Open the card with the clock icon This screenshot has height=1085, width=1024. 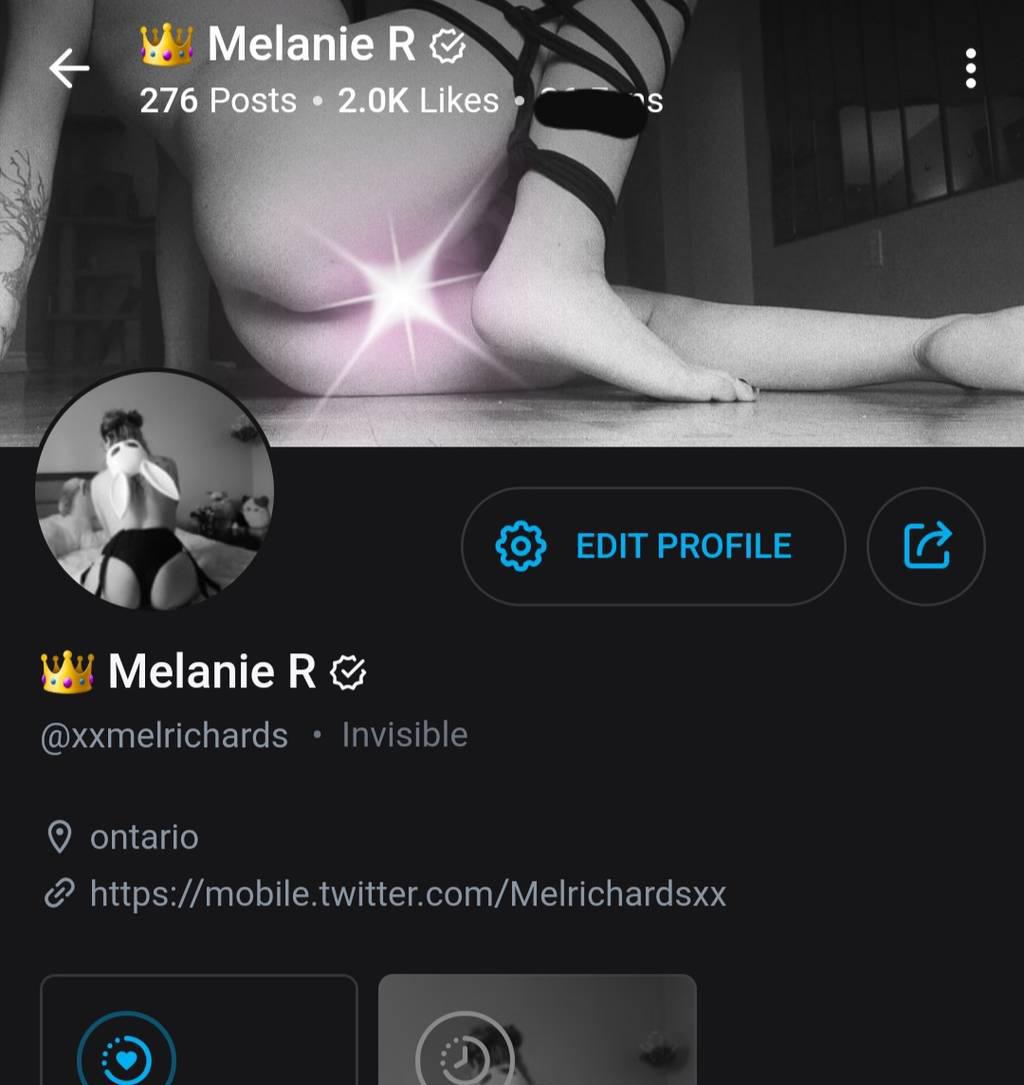coord(537,1032)
